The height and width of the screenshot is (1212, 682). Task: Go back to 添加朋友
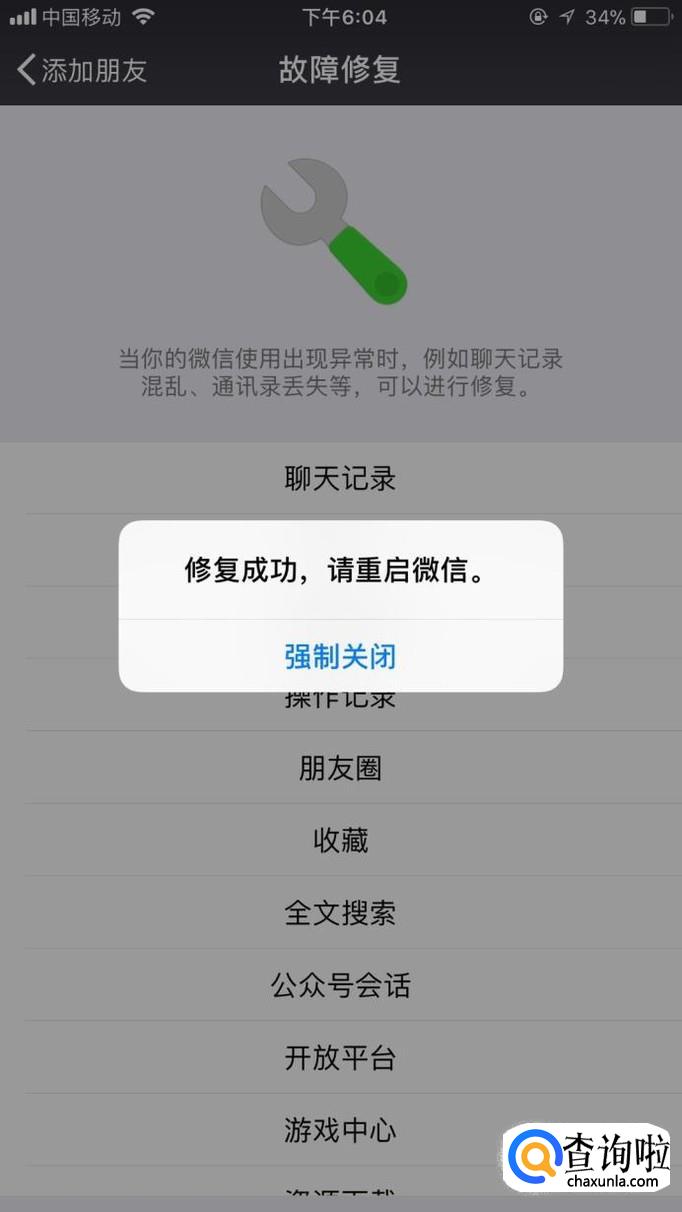[82, 70]
